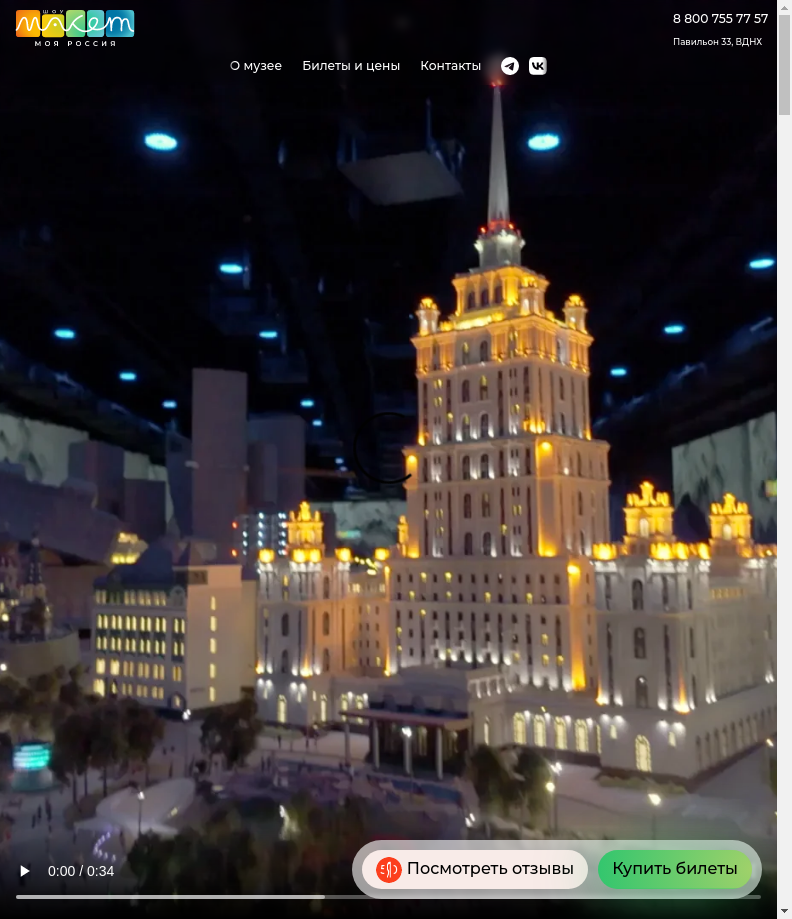
Task: Open the 'О музее' page
Action: click(256, 66)
